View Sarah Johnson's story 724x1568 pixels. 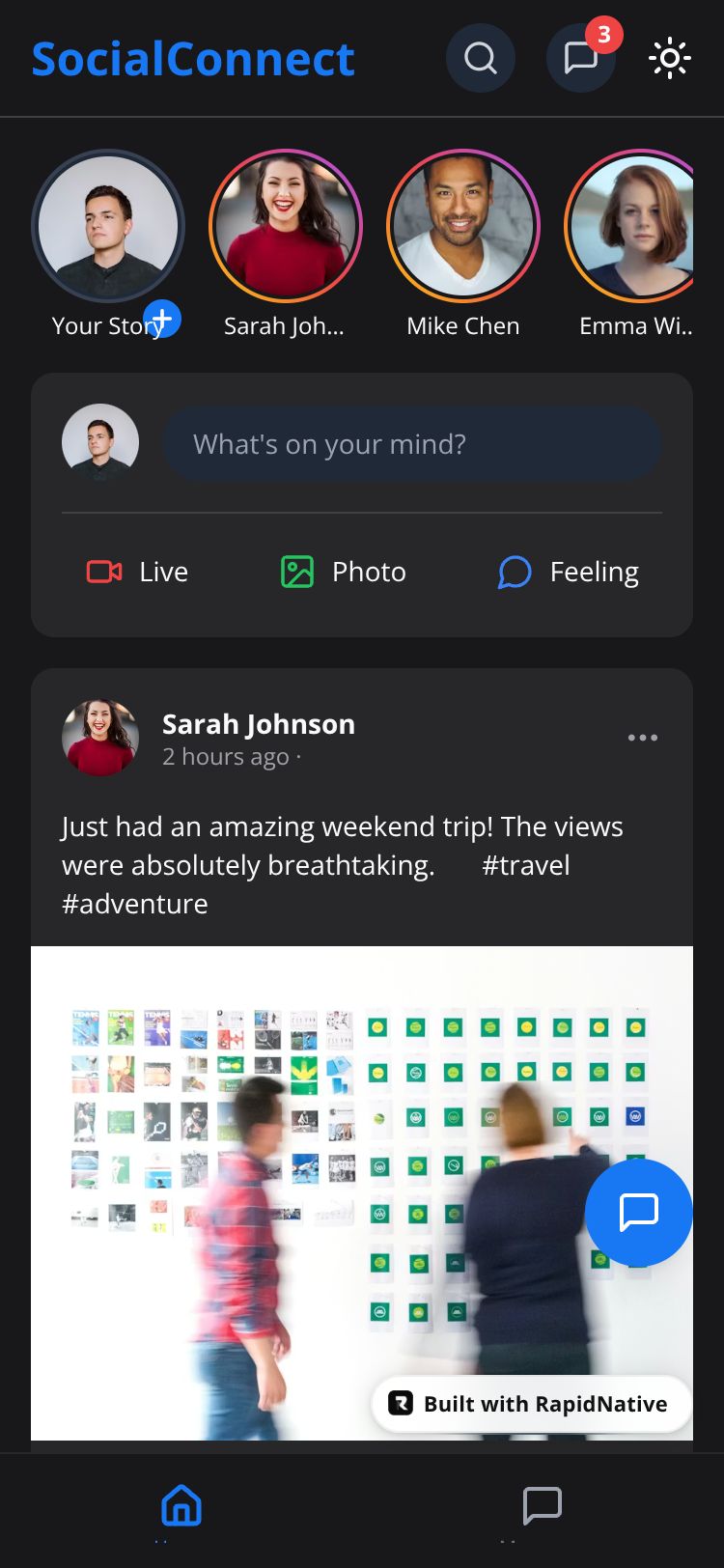285,226
